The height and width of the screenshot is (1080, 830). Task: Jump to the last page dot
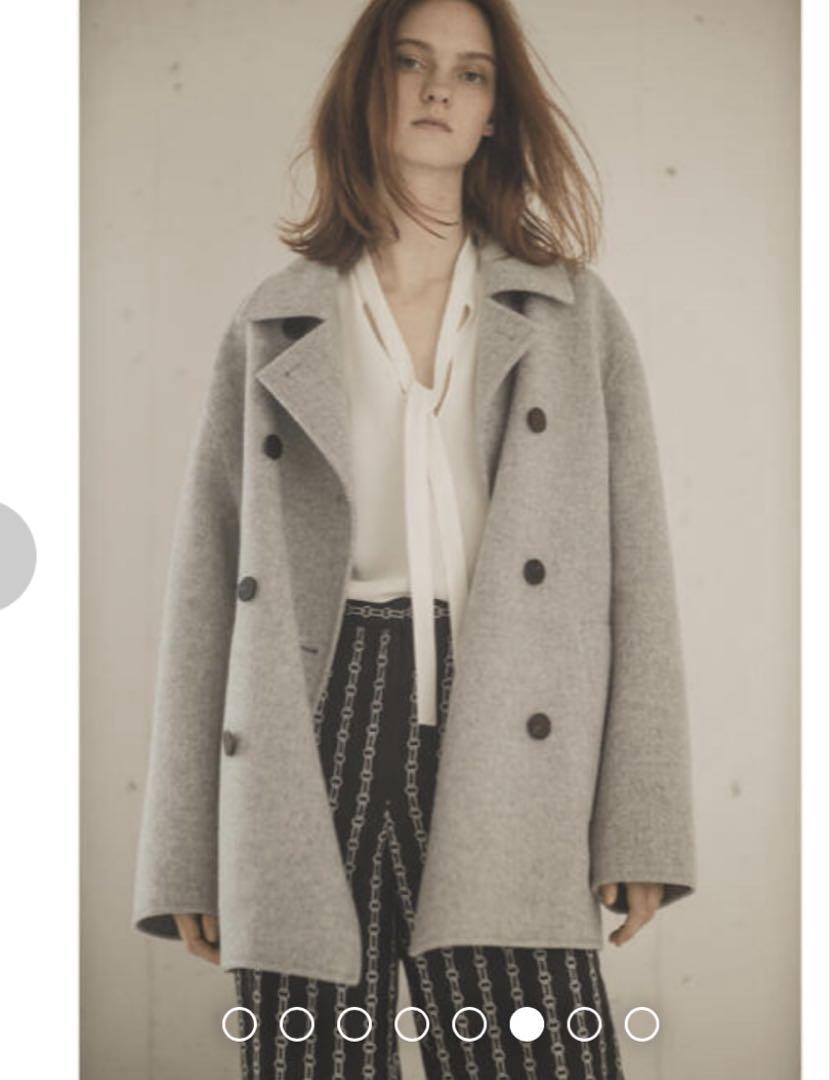pyautogui.click(x=642, y=1024)
